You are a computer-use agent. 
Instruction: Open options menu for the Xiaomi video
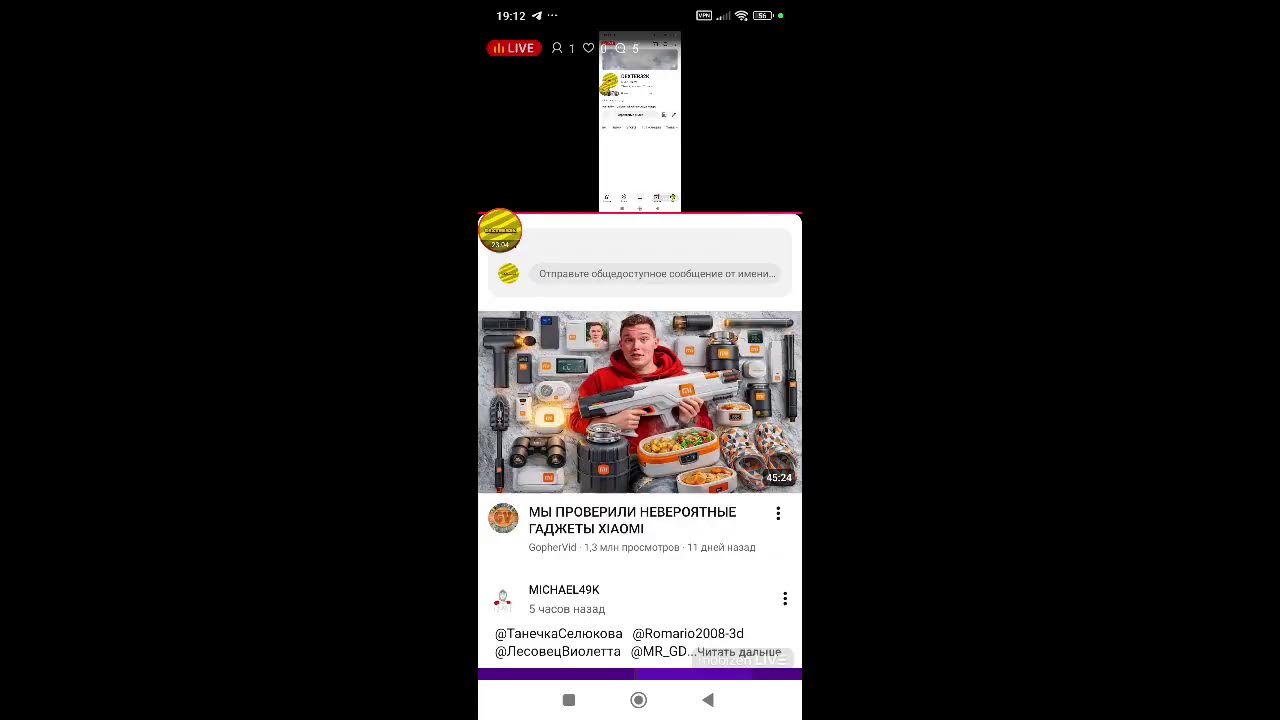778,514
